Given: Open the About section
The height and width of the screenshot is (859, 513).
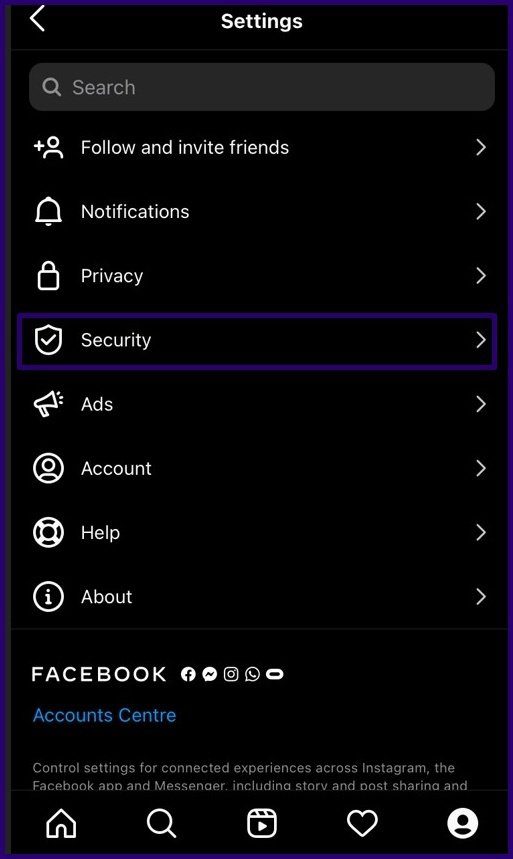Looking at the screenshot, I should 261,597.
